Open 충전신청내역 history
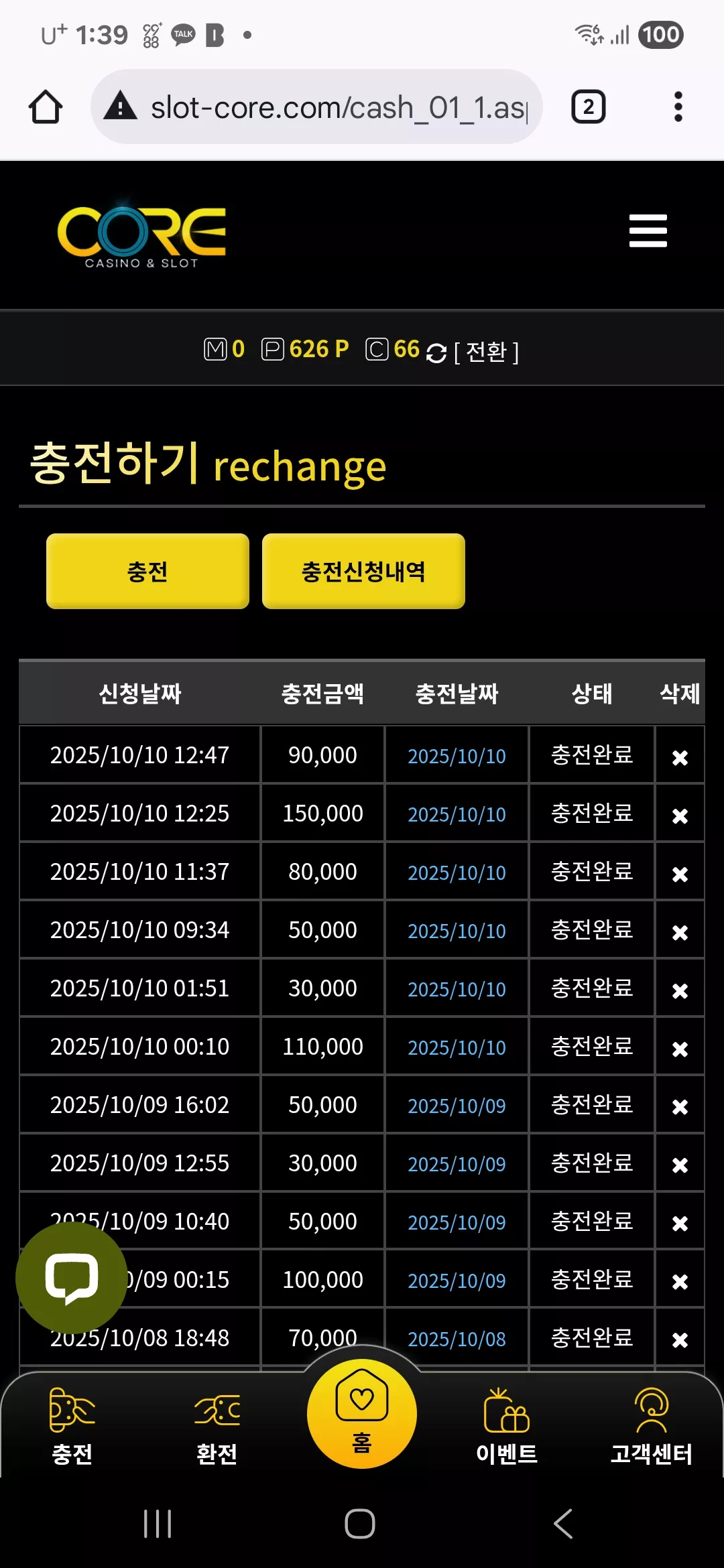 (363, 571)
